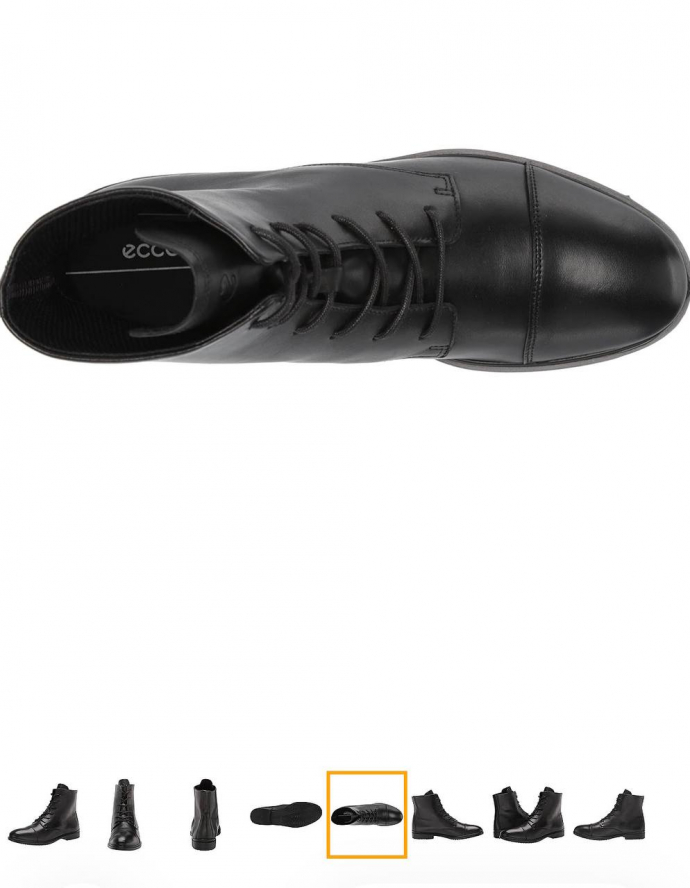This screenshot has width=690, height=888.
Task: View the back heel view thumbnail
Action: [205, 814]
